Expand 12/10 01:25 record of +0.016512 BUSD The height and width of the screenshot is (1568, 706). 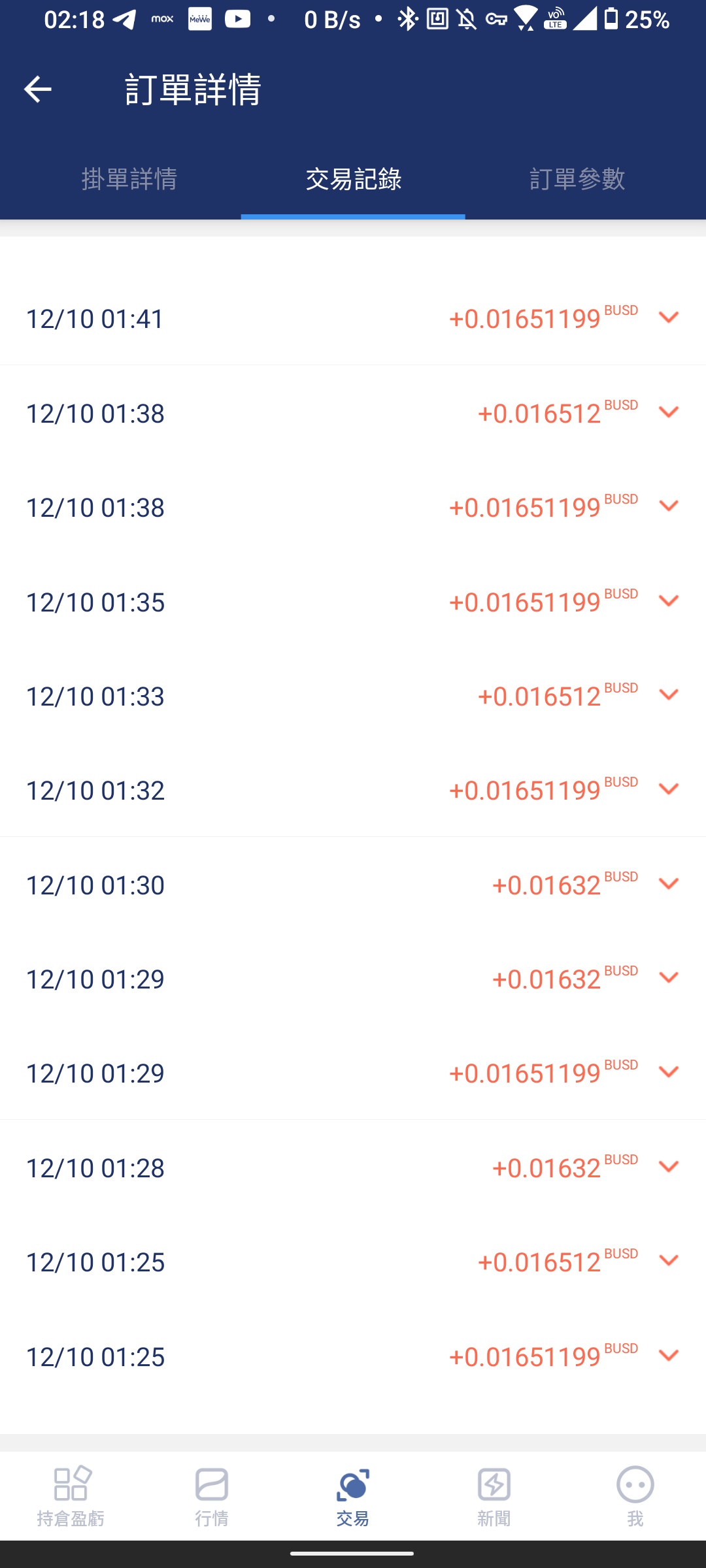coord(668,1262)
